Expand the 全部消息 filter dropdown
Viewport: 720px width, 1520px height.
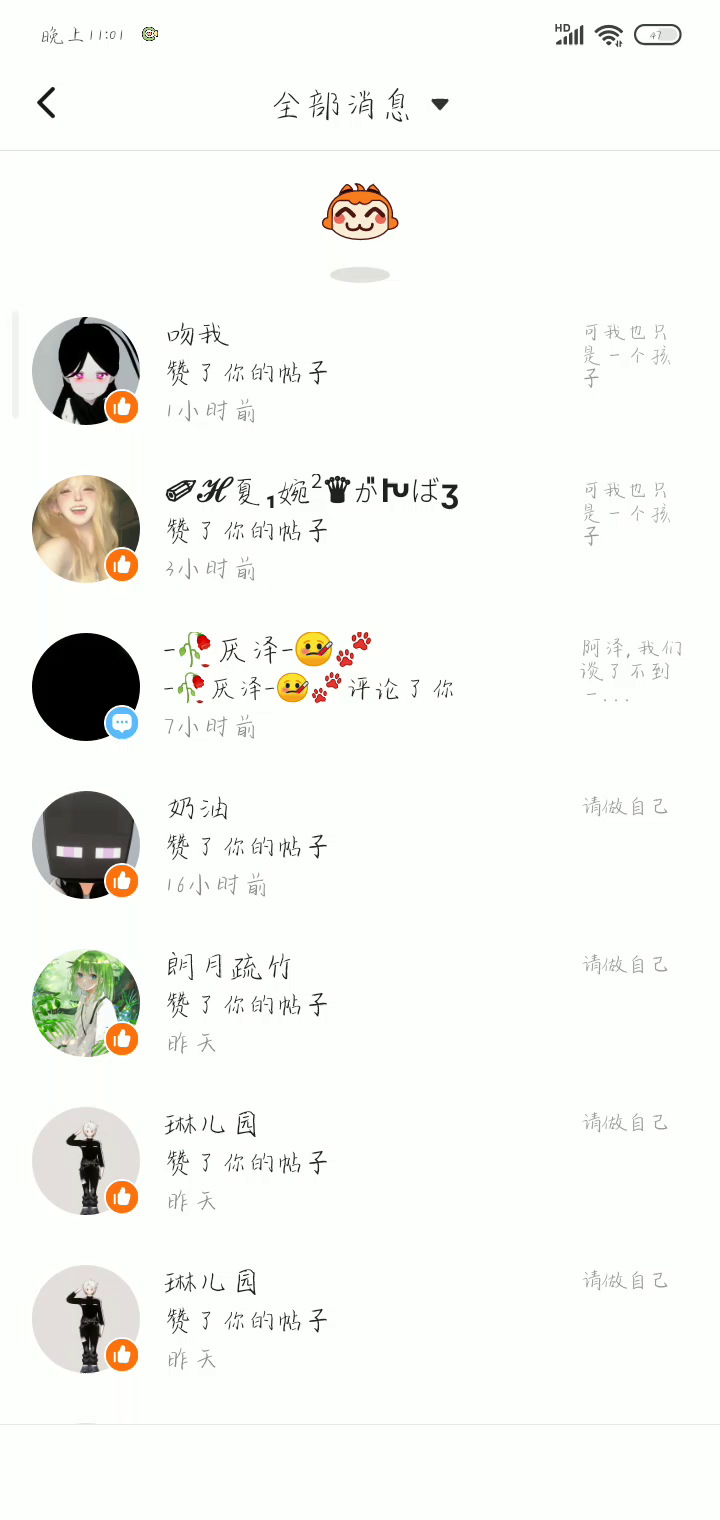pyautogui.click(x=360, y=104)
